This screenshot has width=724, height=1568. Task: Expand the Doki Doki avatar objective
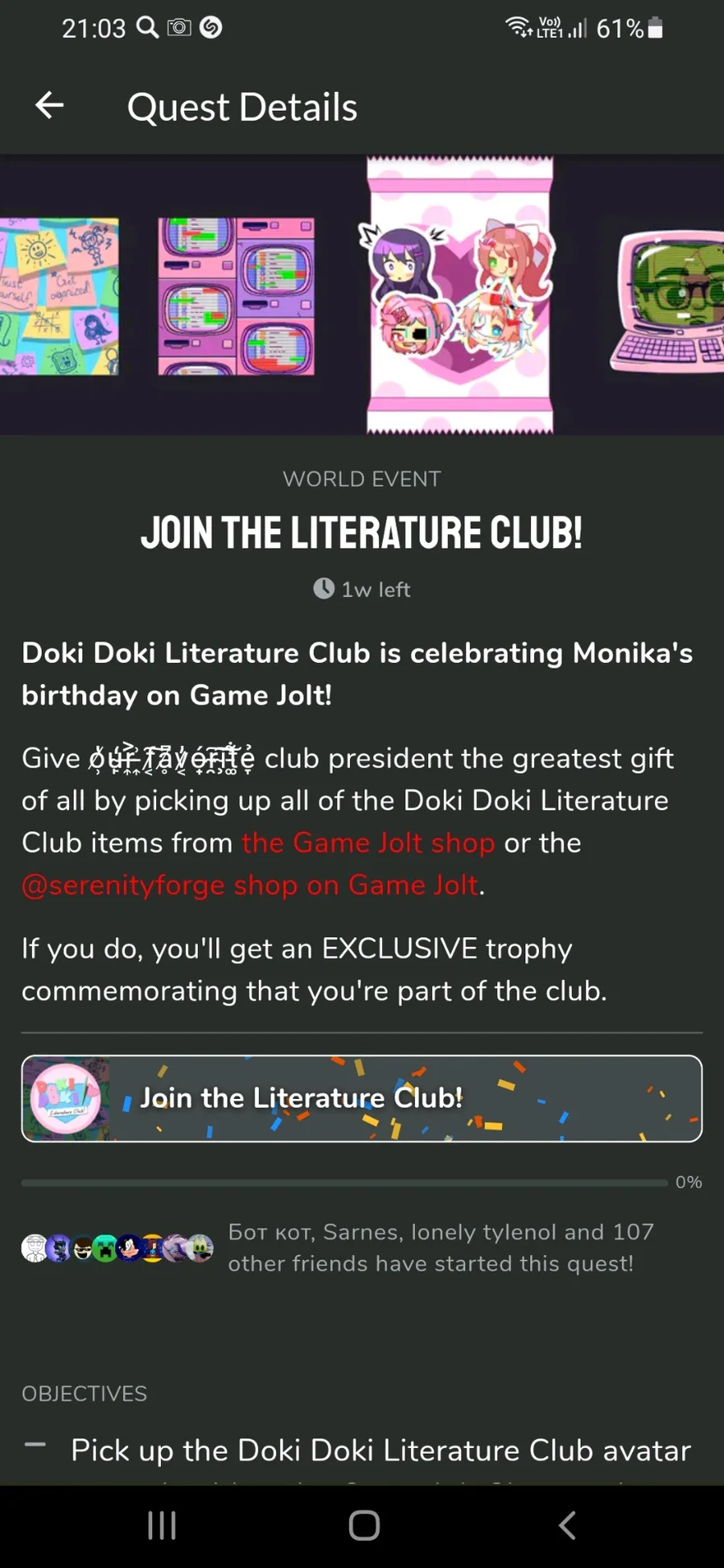[x=380, y=1451]
